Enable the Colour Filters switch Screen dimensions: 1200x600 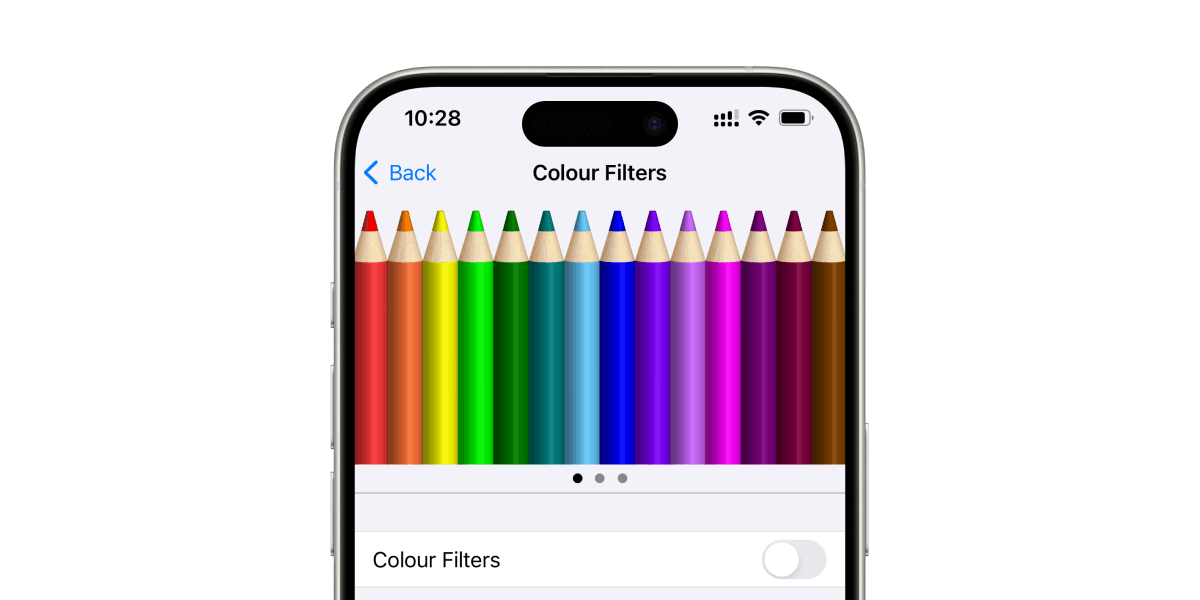(x=794, y=560)
